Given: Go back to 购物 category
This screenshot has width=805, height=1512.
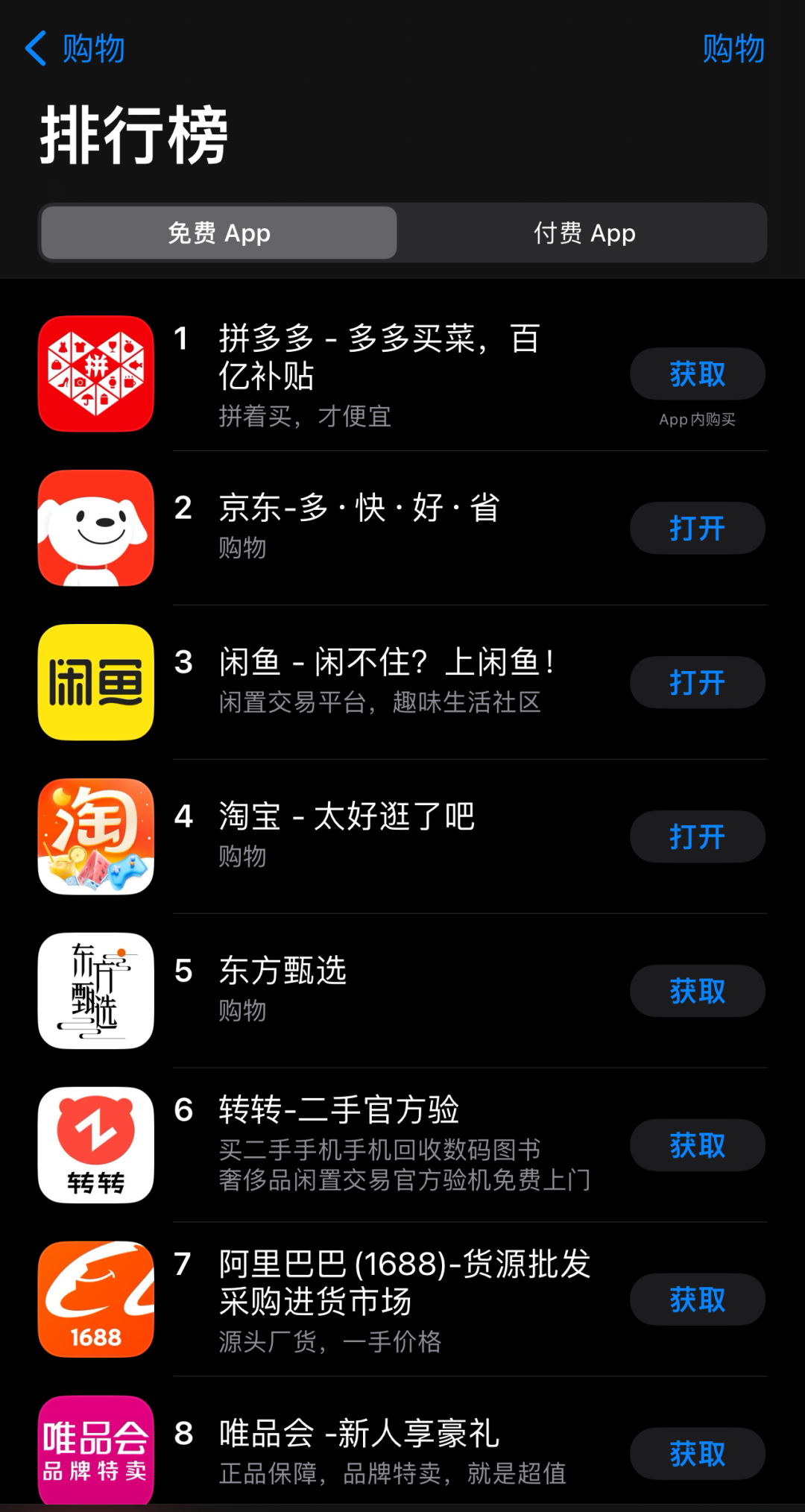Looking at the screenshot, I should (75, 49).
